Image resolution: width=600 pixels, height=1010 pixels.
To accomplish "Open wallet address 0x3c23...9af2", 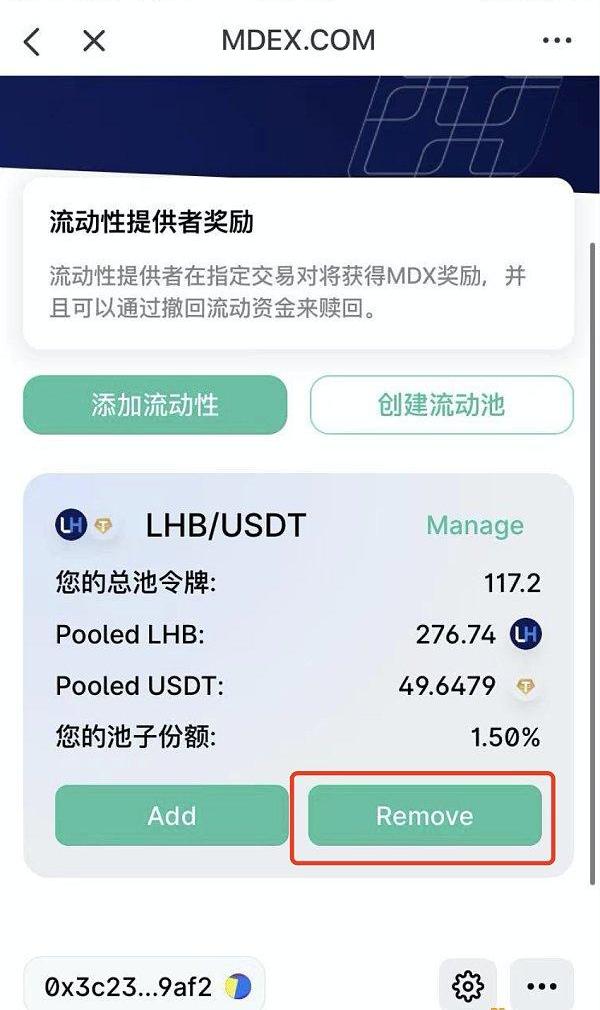I will pyautogui.click(x=137, y=988).
